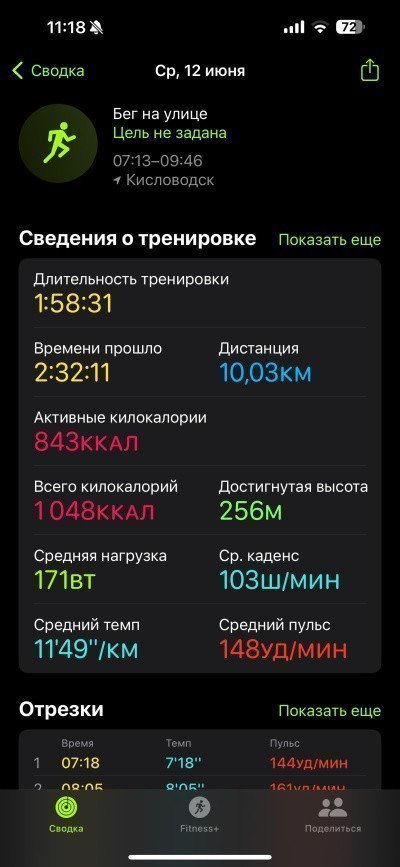Show more under Отрезки
The image size is (400, 867).
330,711
